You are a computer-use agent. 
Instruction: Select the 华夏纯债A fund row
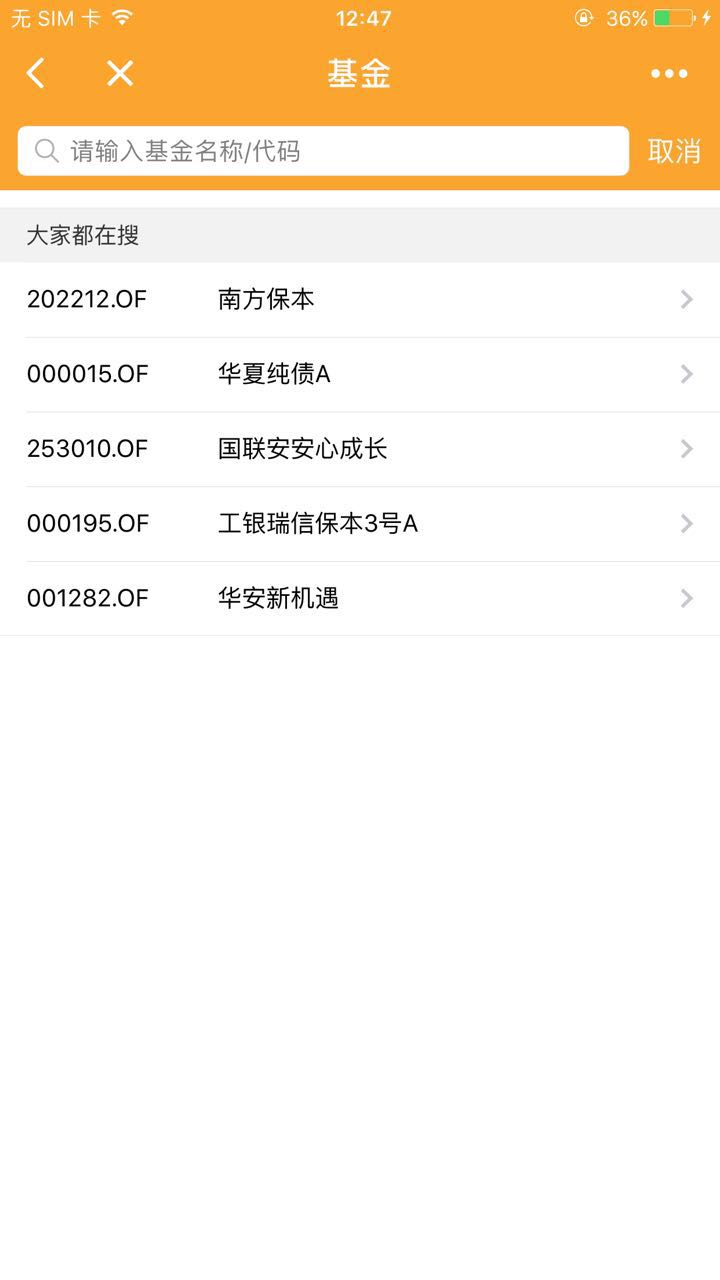360,374
